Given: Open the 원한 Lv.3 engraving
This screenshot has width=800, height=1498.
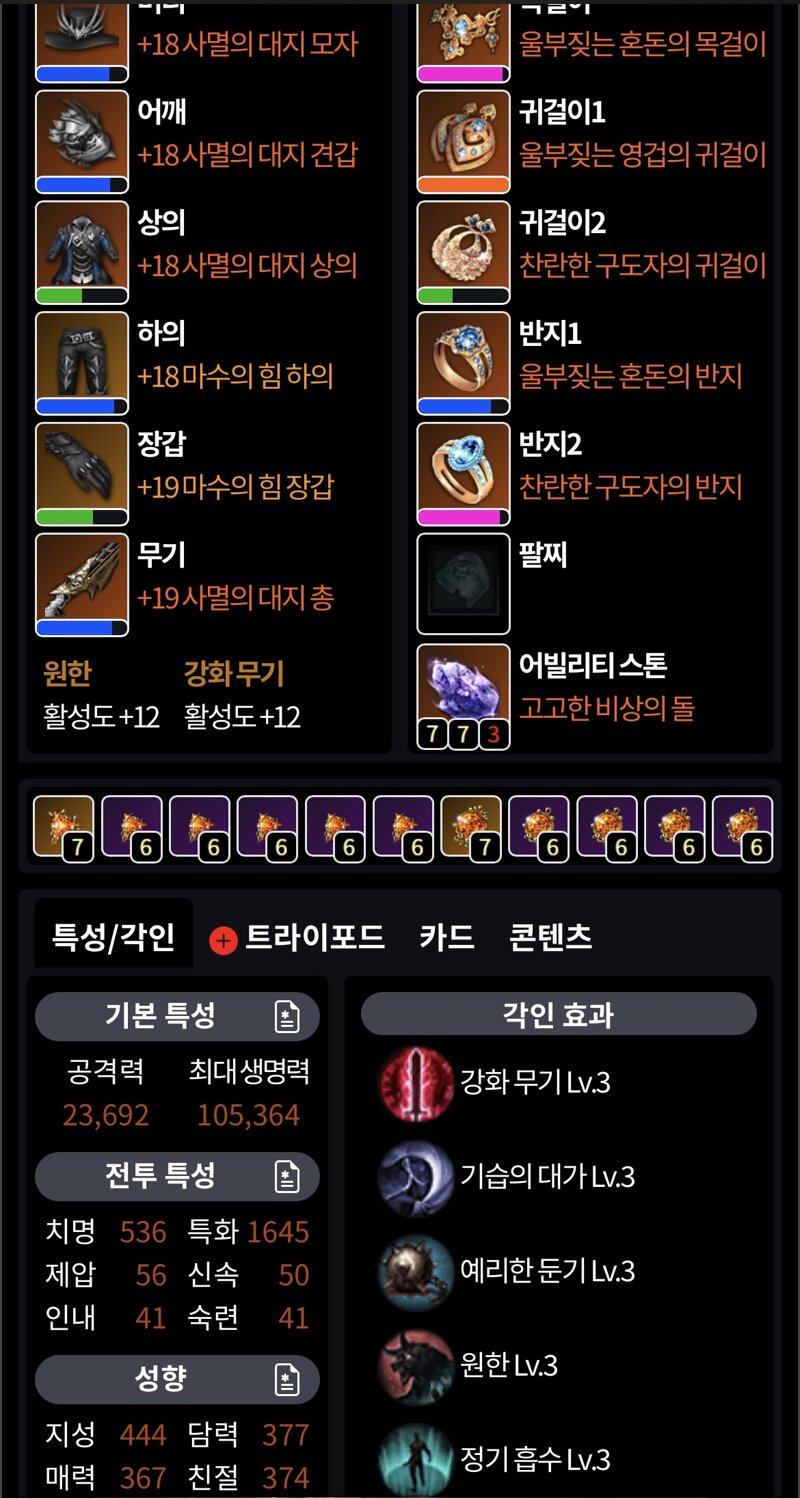Looking at the screenshot, I should coord(470,1365).
